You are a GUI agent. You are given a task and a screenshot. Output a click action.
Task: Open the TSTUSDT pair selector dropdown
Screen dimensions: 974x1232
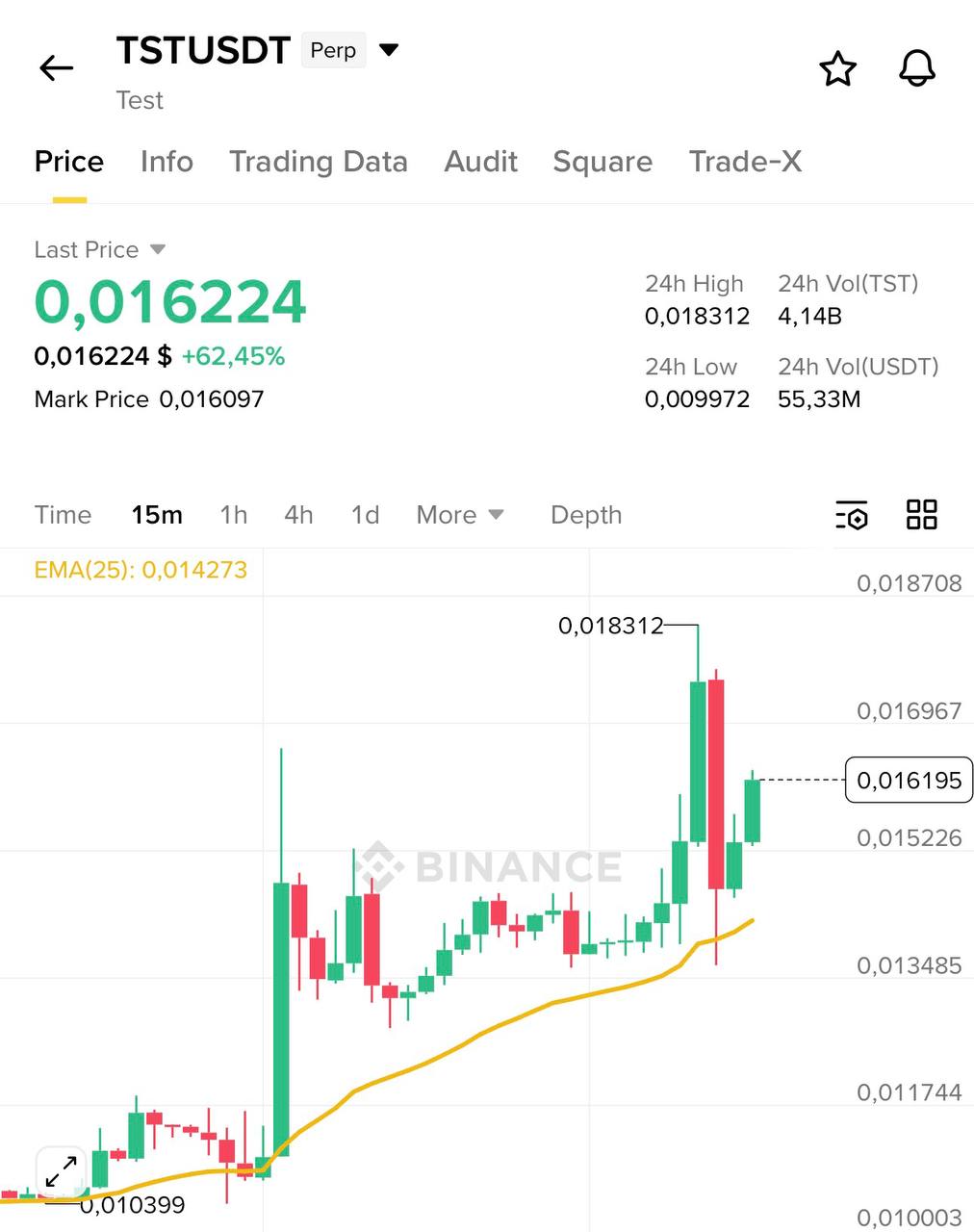389,50
